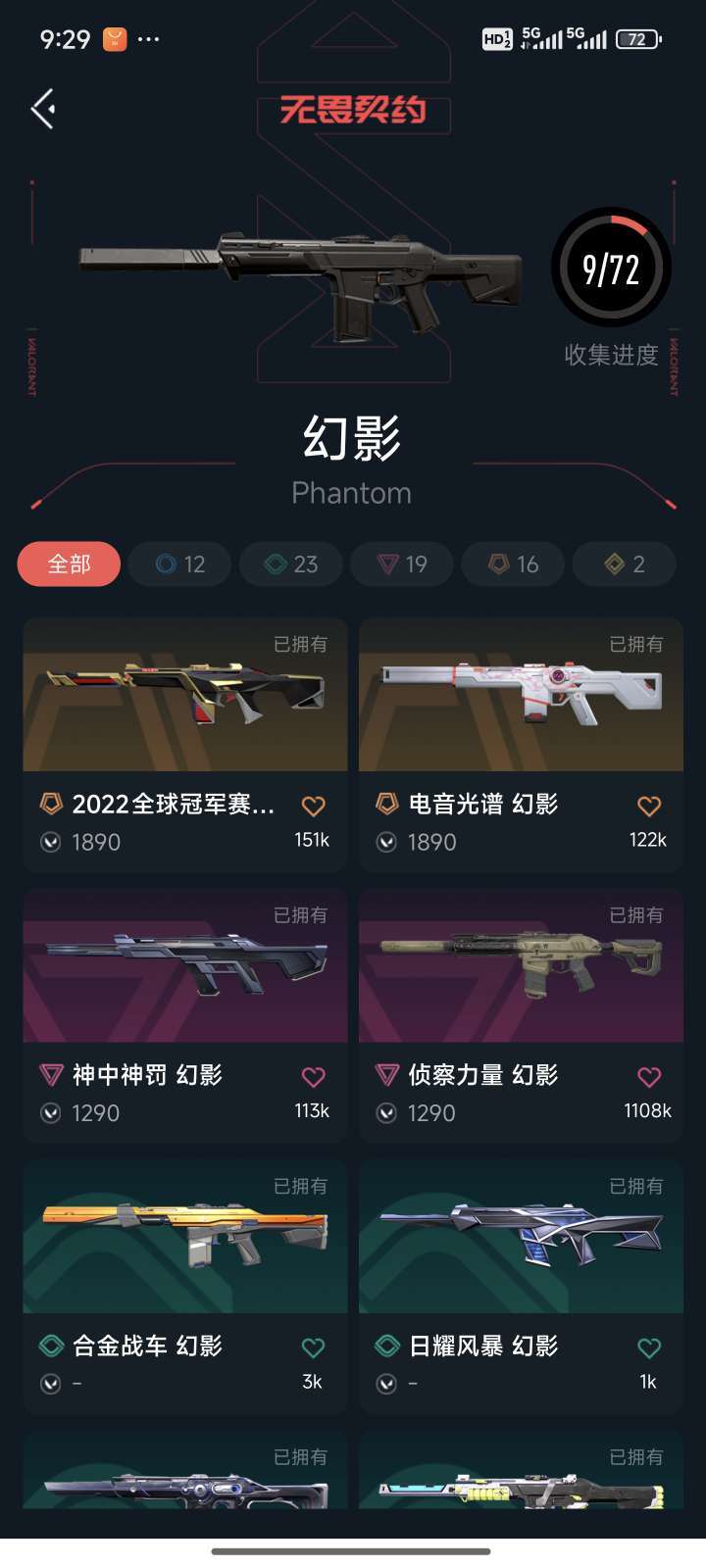The image size is (706, 1568).
Task: Like the 合金战车 幻影 skin
Action: [313, 1348]
